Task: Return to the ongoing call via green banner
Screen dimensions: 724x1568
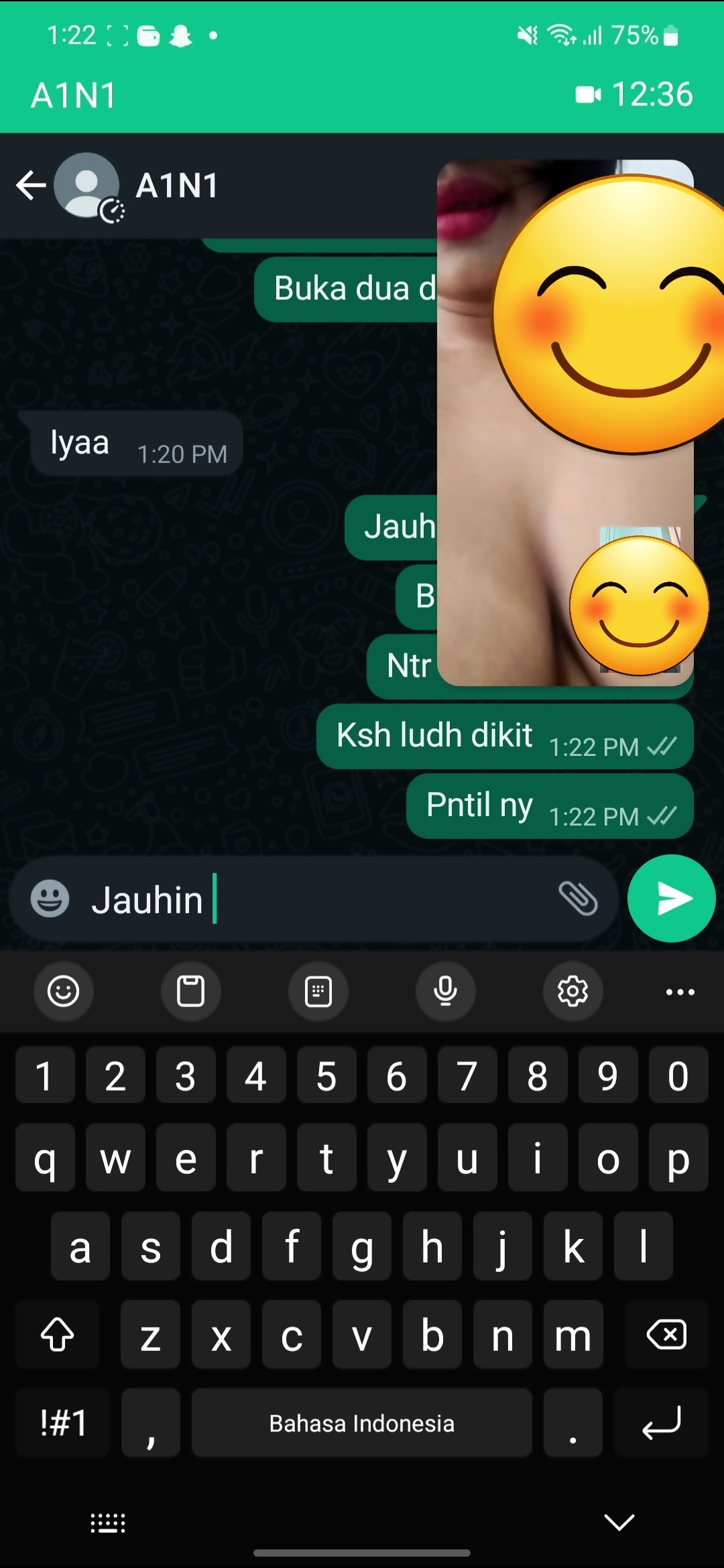Action: (362, 94)
